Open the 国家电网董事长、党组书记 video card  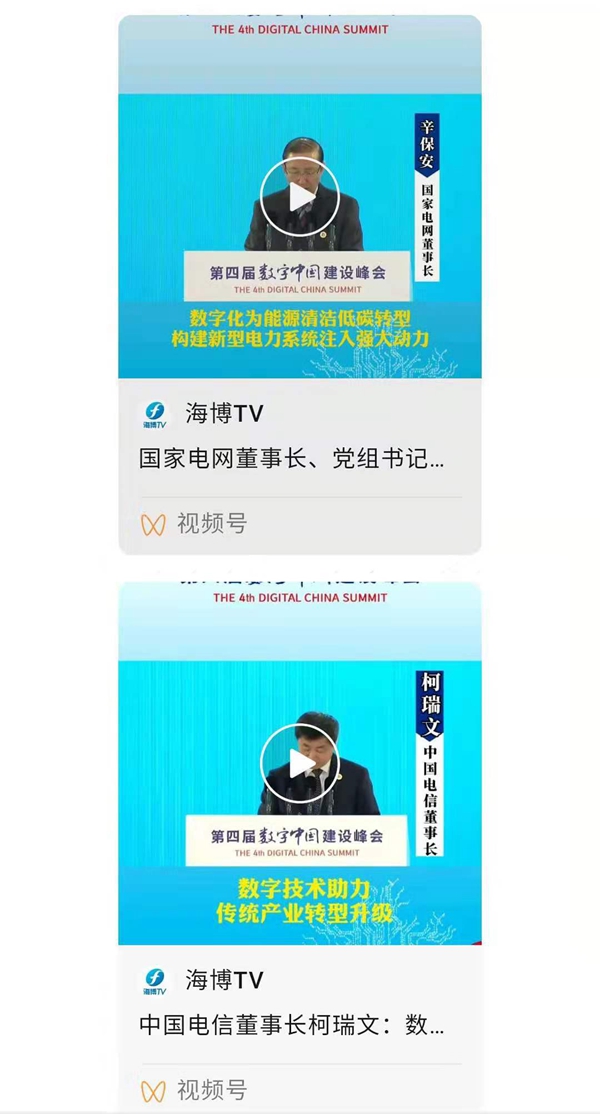[x=291, y=460]
